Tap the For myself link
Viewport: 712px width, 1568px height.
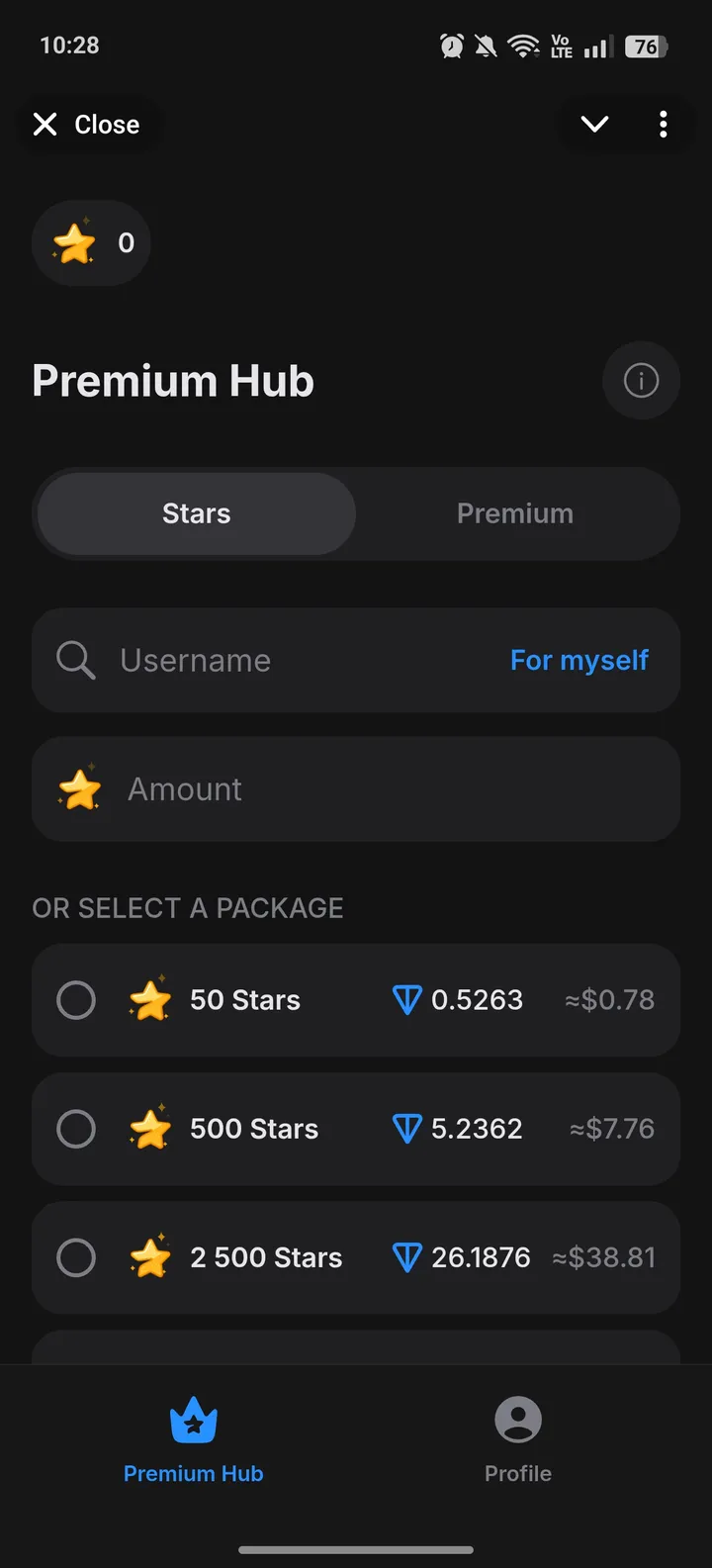point(579,660)
